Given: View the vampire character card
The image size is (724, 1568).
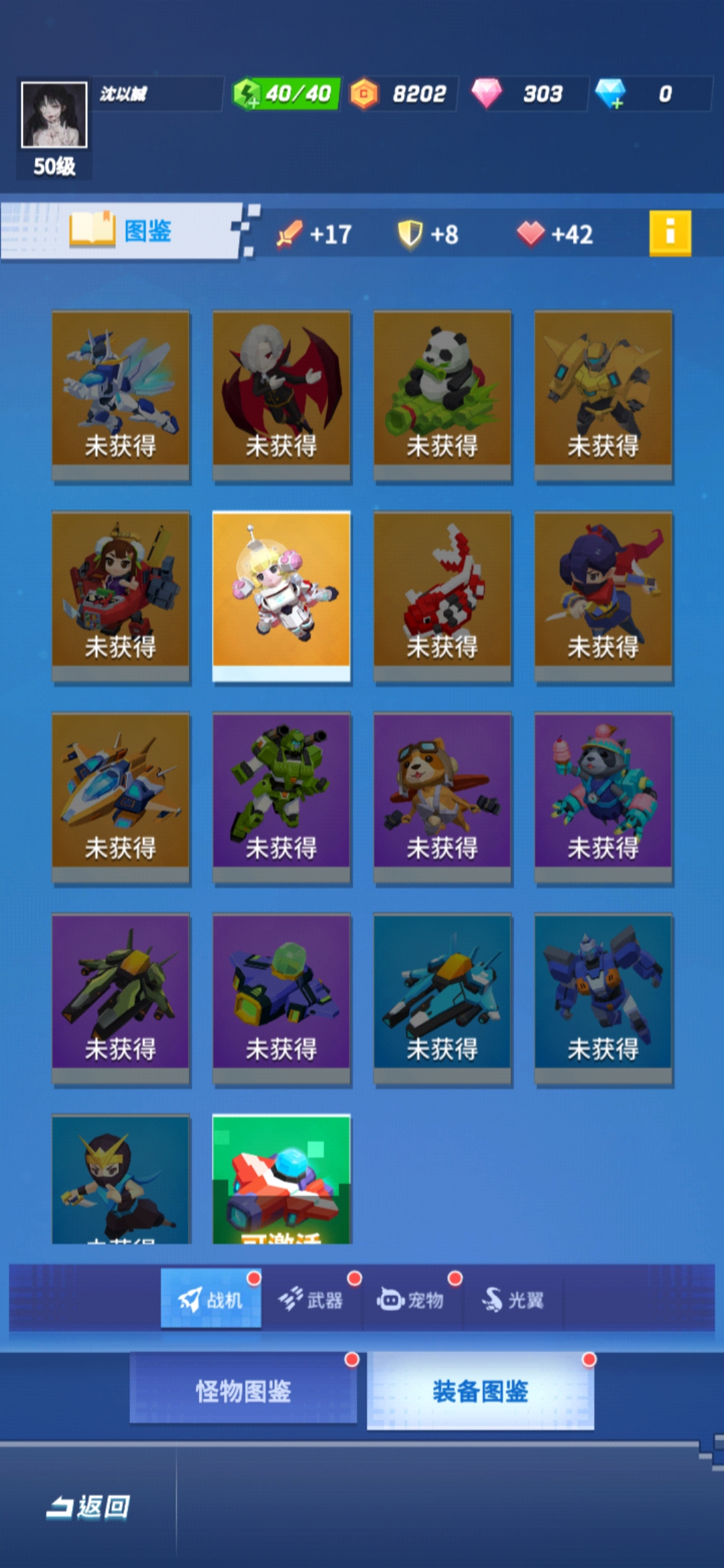Looking at the screenshot, I should (x=282, y=394).
